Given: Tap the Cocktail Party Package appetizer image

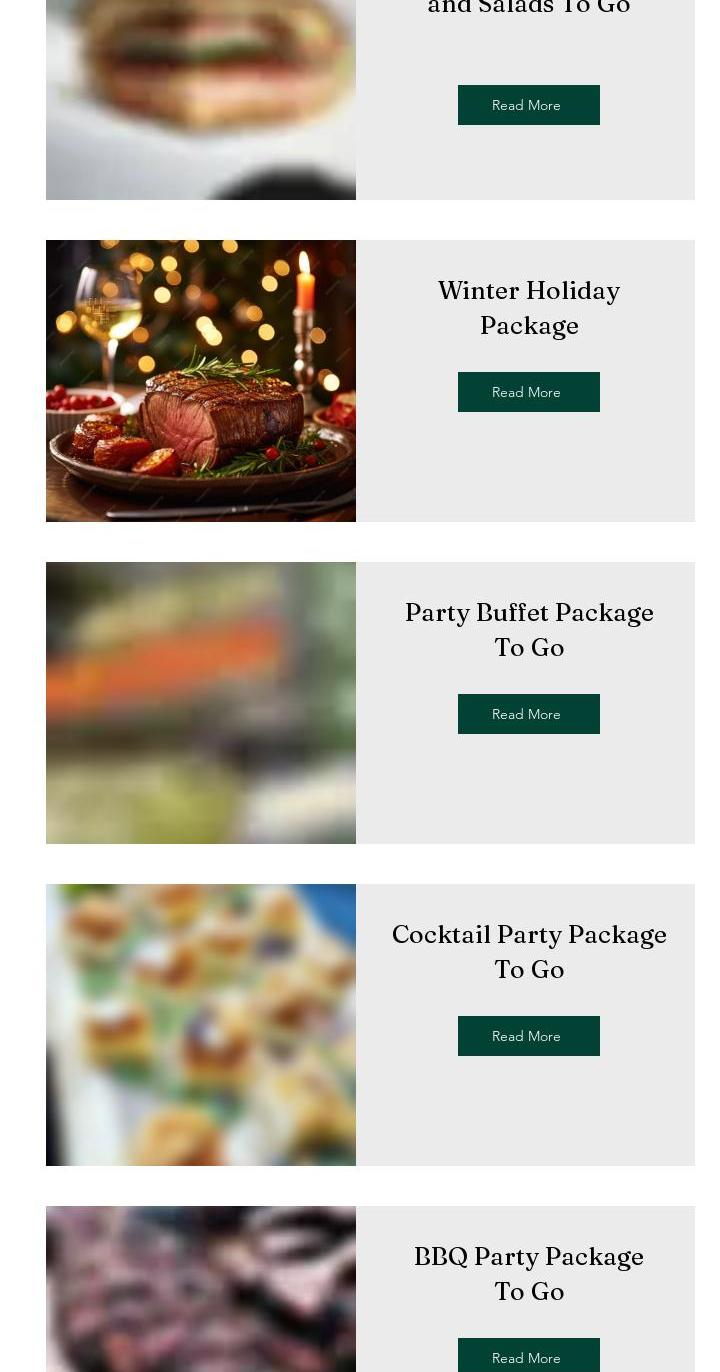Looking at the screenshot, I should click(201, 1025).
